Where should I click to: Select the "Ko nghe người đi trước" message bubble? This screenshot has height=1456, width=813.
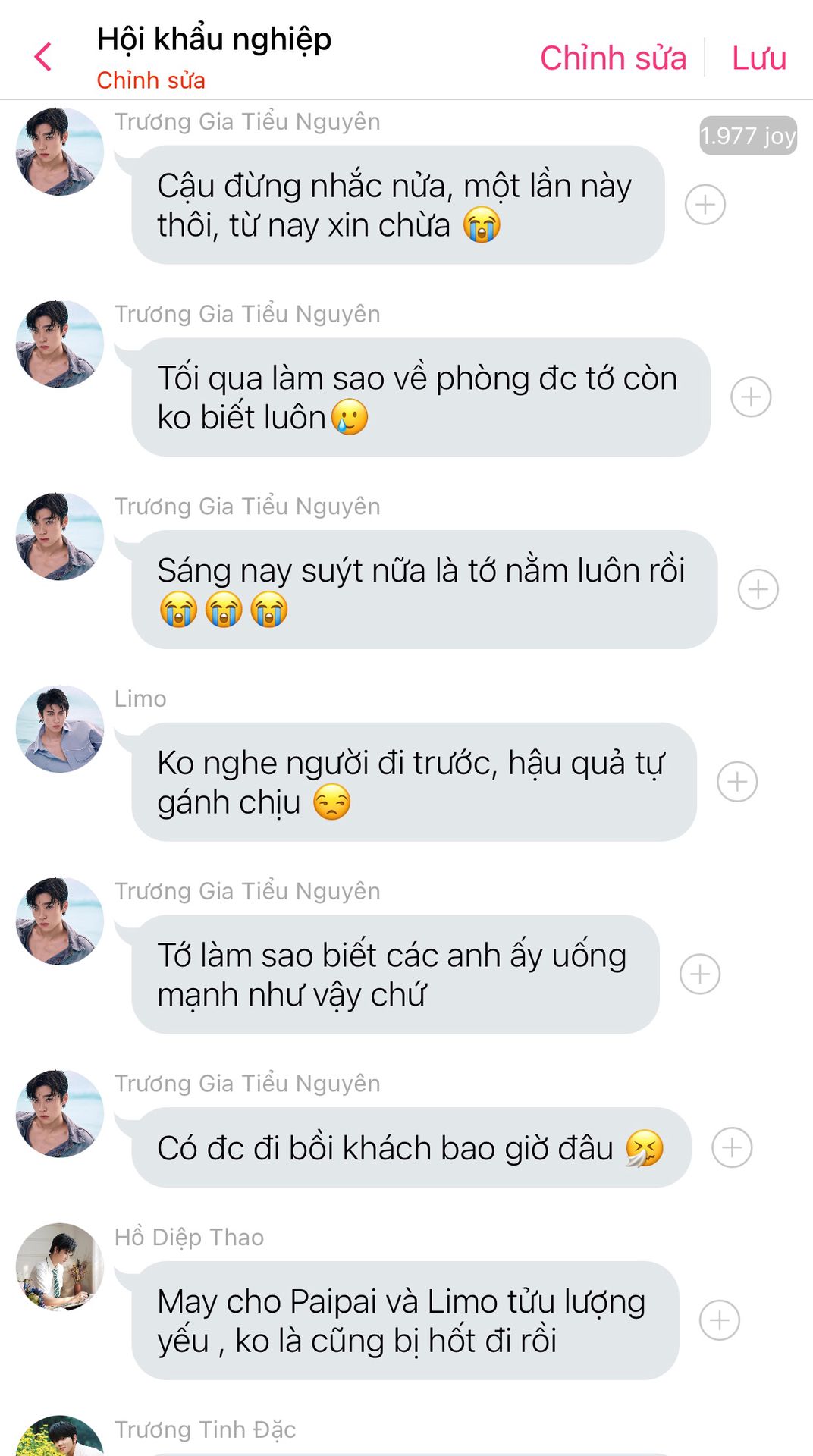pyautogui.click(x=413, y=782)
